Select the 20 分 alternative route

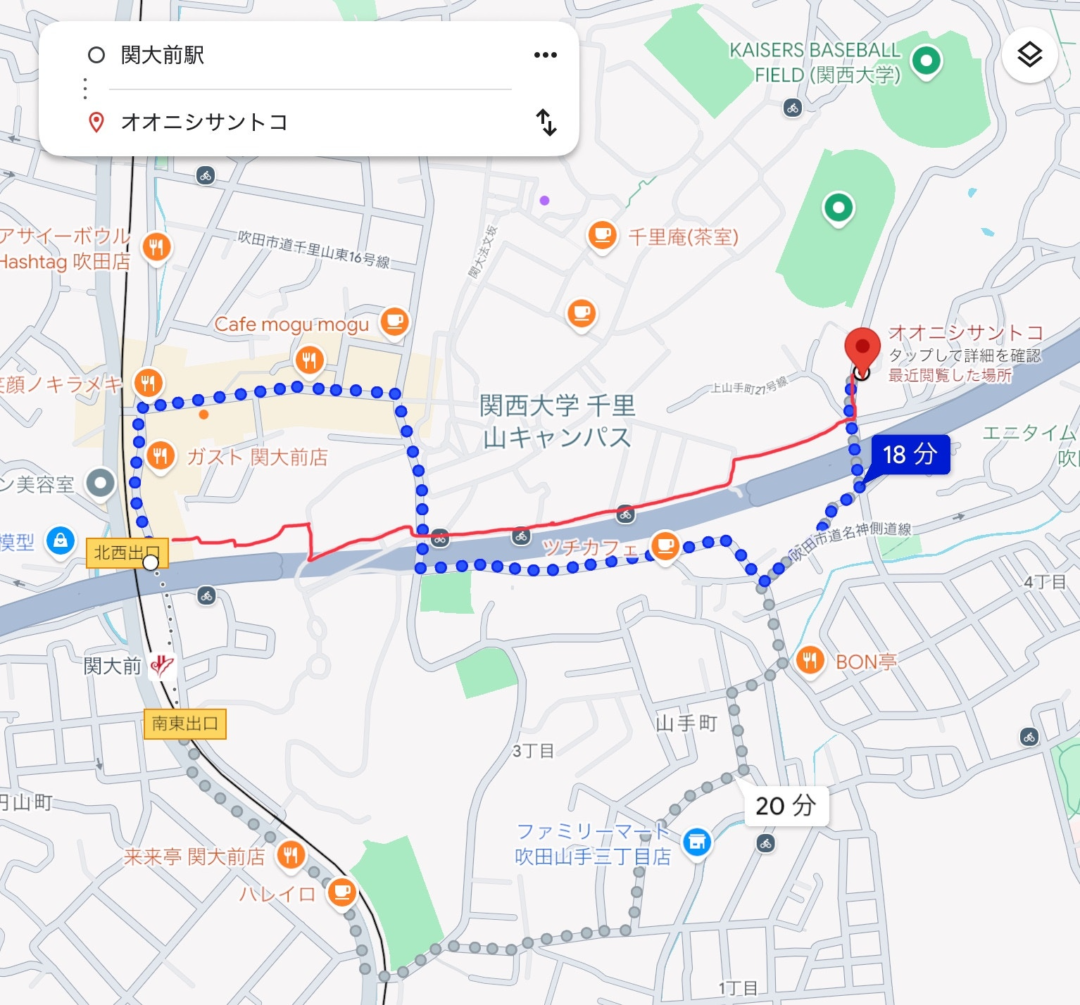pyautogui.click(x=786, y=805)
